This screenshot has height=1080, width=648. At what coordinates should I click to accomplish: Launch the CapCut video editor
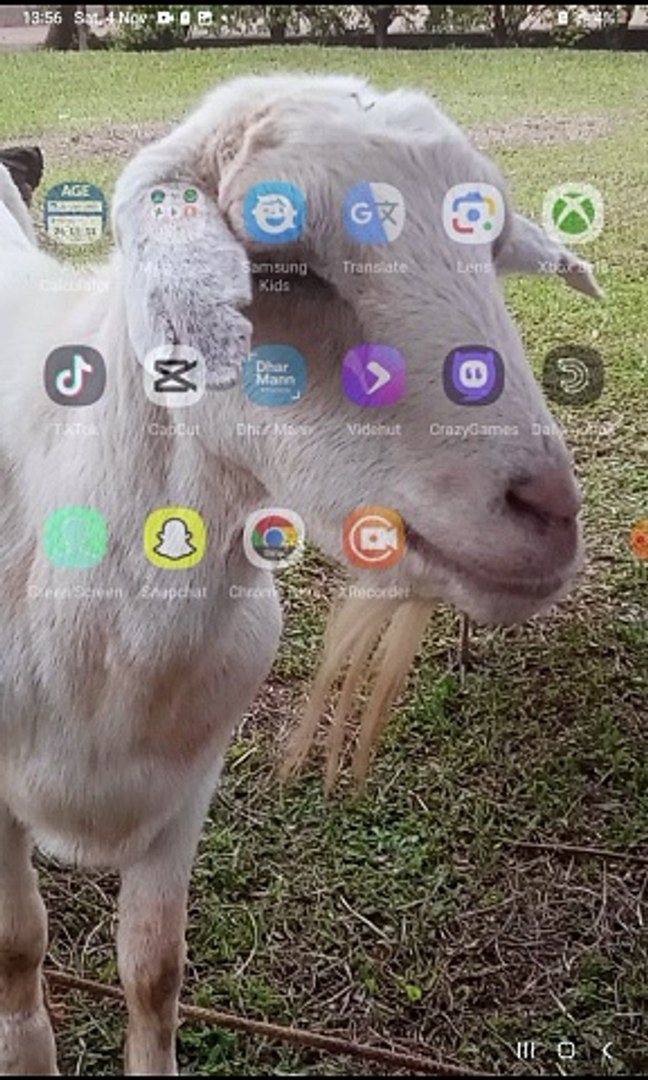[175, 376]
